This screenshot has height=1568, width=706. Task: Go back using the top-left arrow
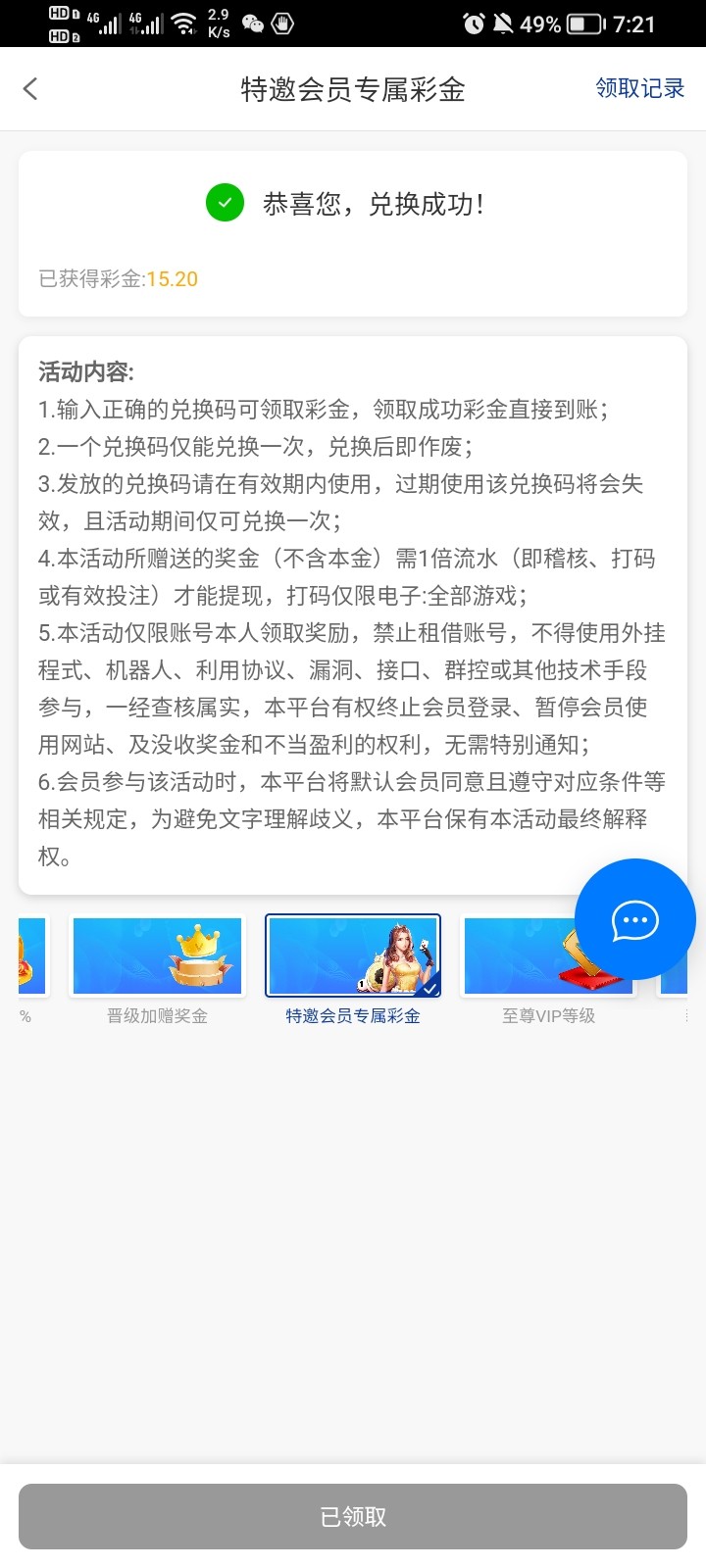[x=30, y=89]
